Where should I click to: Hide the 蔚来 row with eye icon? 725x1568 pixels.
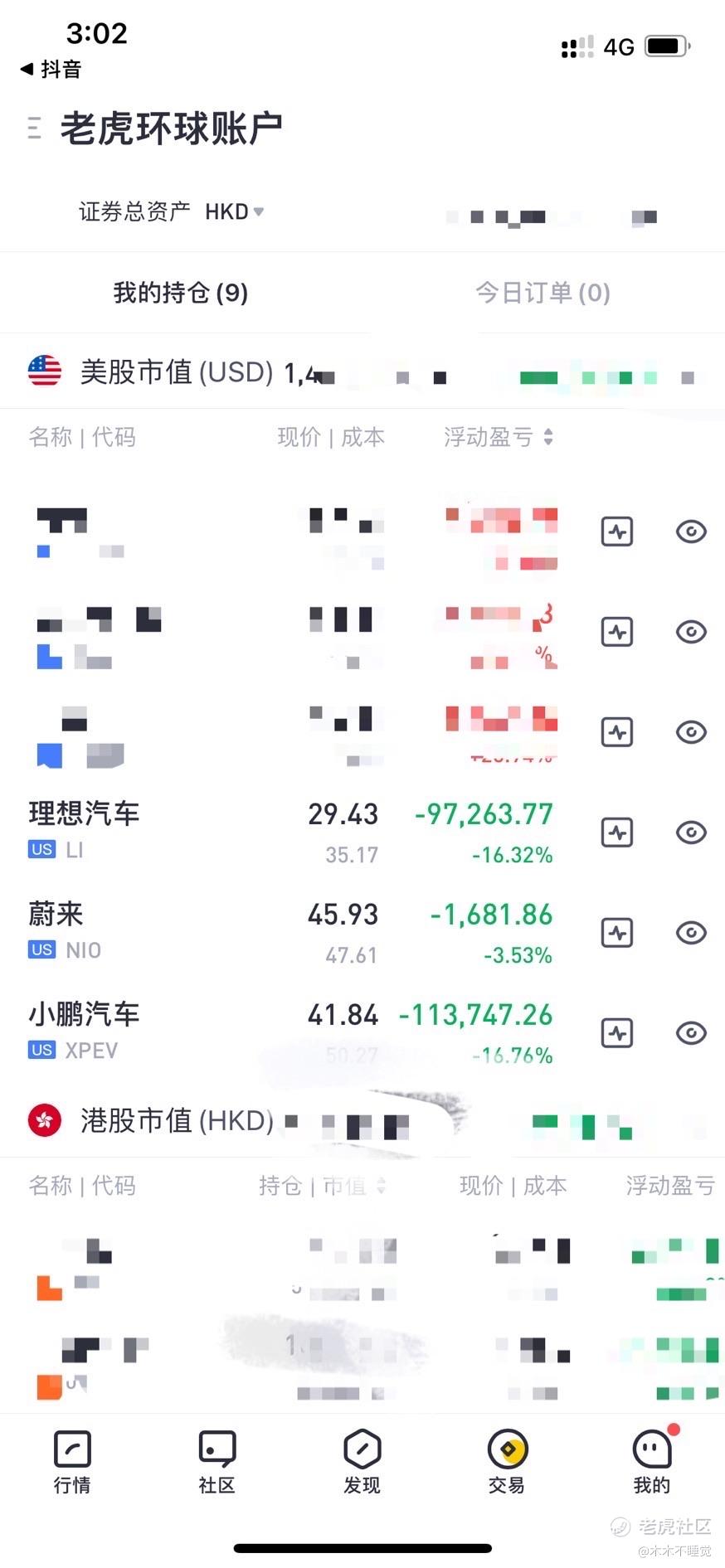point(691,933)
